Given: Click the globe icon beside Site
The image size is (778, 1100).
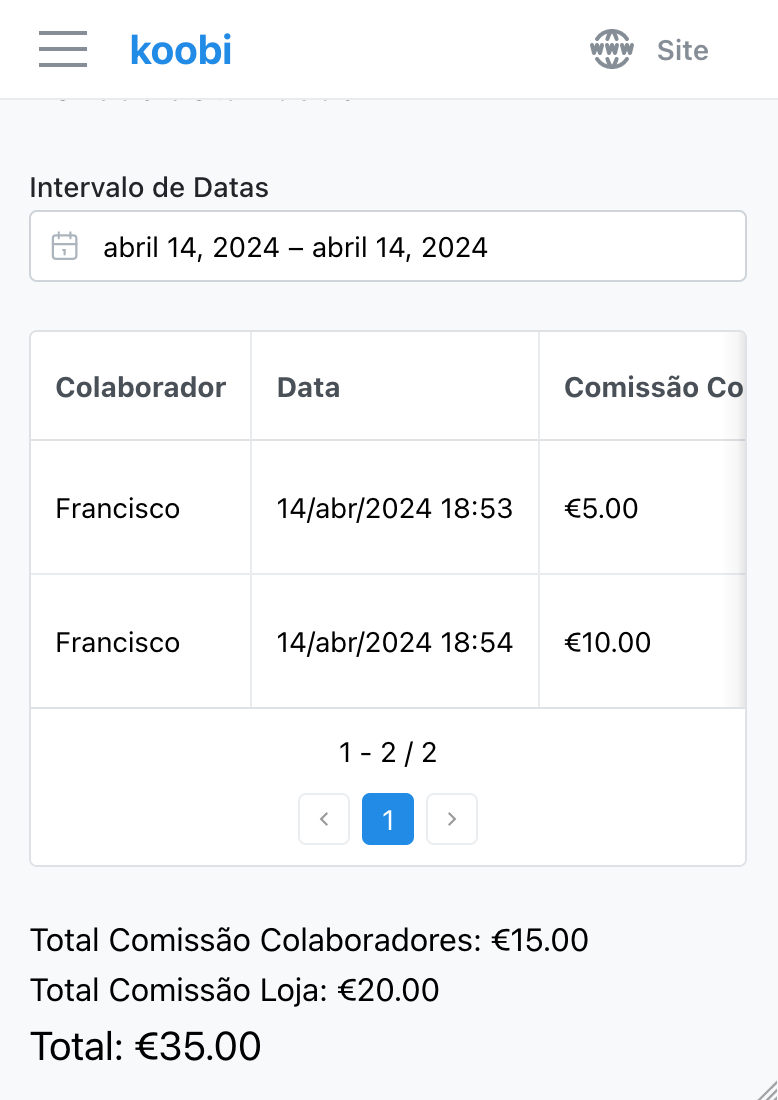Looking at the screenshot, I should point(611,49).
